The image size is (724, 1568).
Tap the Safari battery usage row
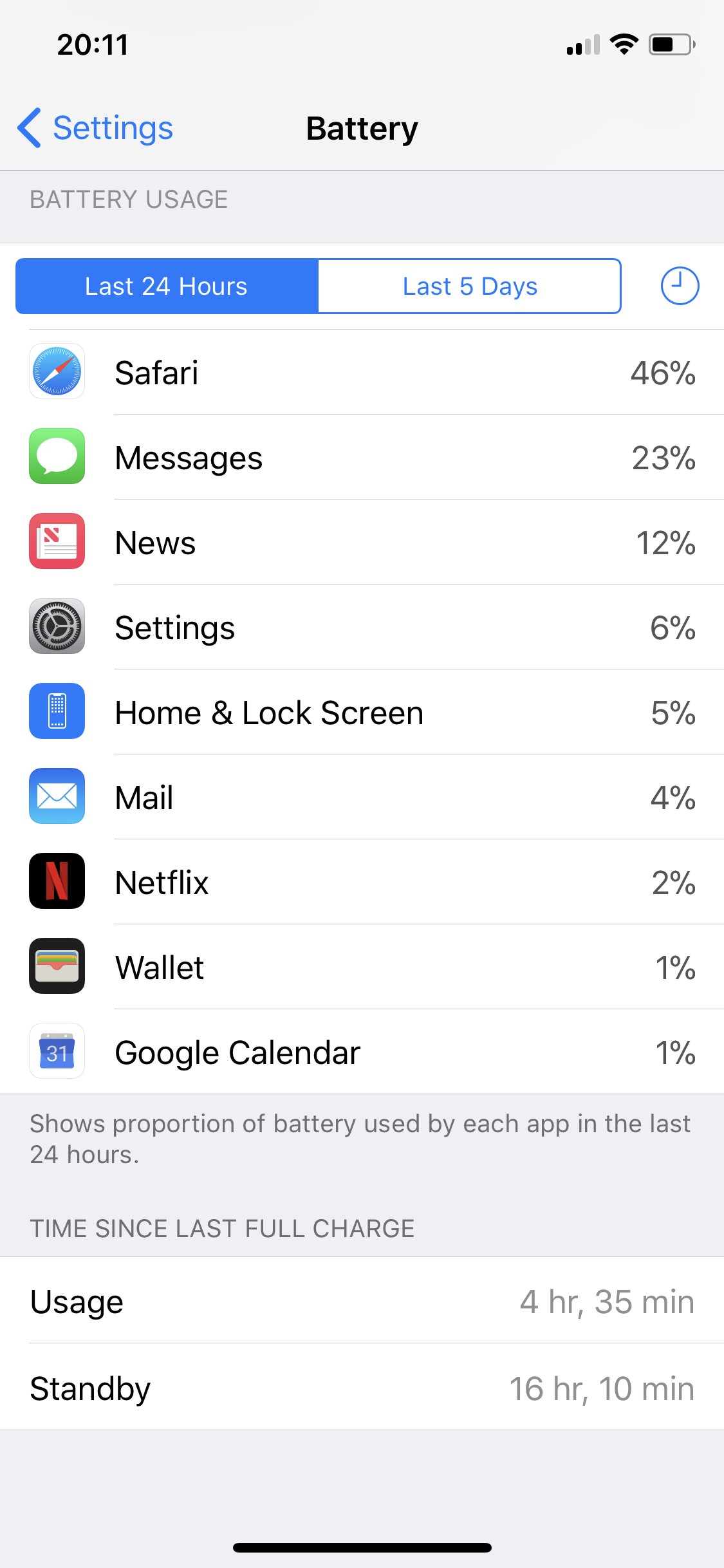(362, 372)
